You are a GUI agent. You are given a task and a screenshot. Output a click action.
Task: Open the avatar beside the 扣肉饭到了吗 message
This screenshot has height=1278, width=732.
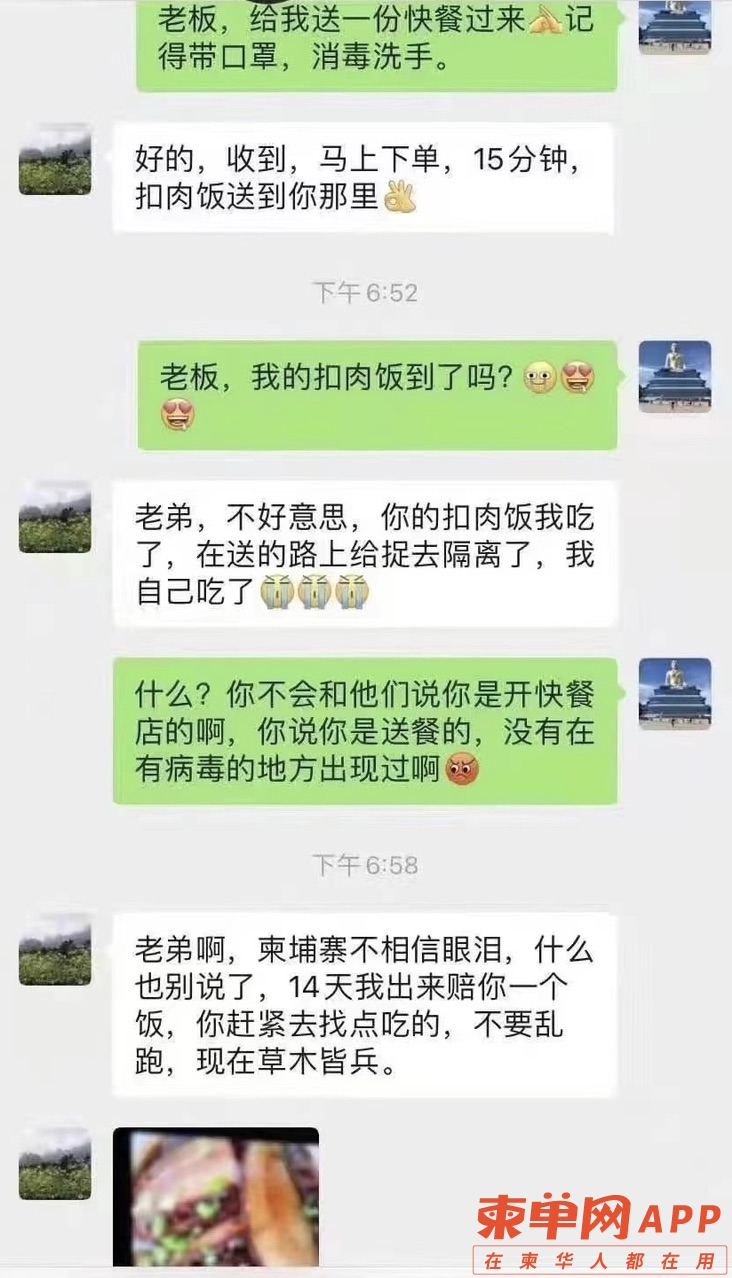pyautogui.click(x=675, y=377)
